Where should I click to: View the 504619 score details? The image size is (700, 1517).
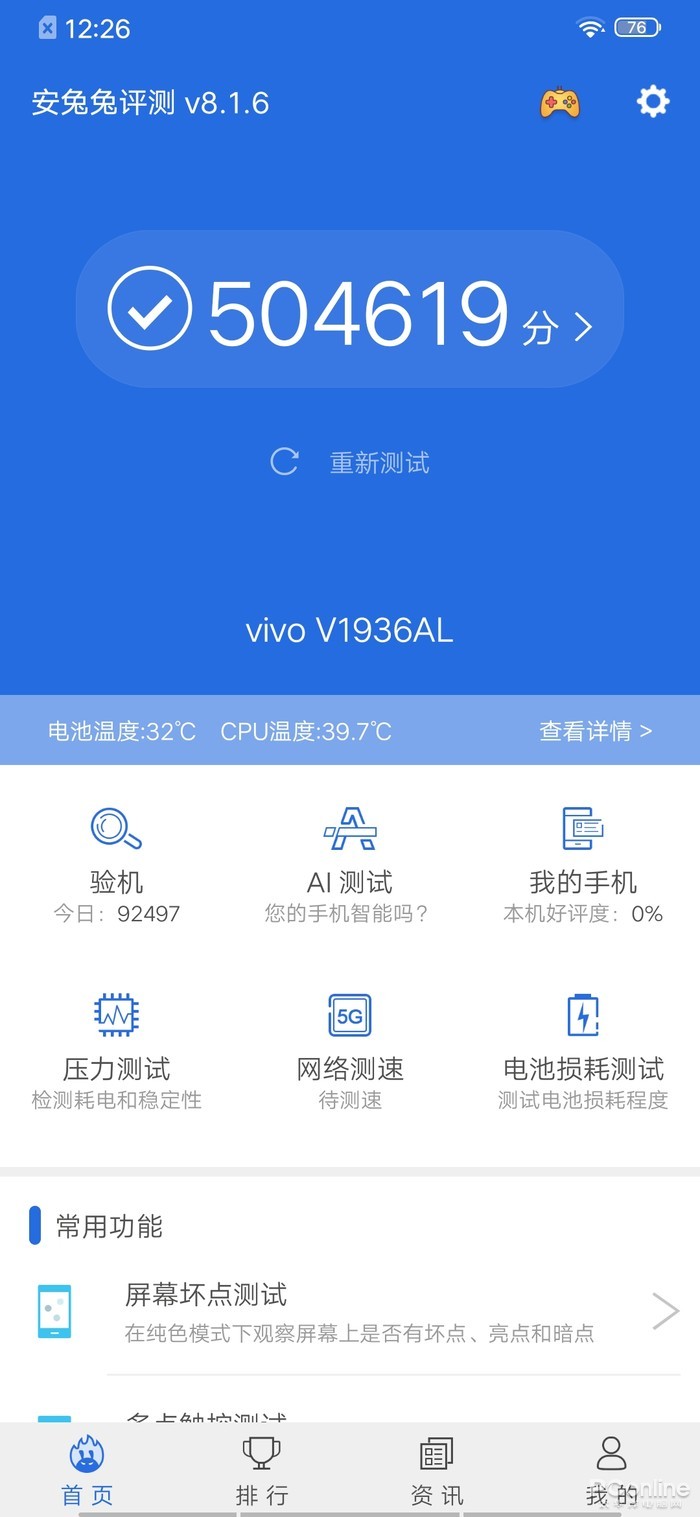tap(350, 309)
